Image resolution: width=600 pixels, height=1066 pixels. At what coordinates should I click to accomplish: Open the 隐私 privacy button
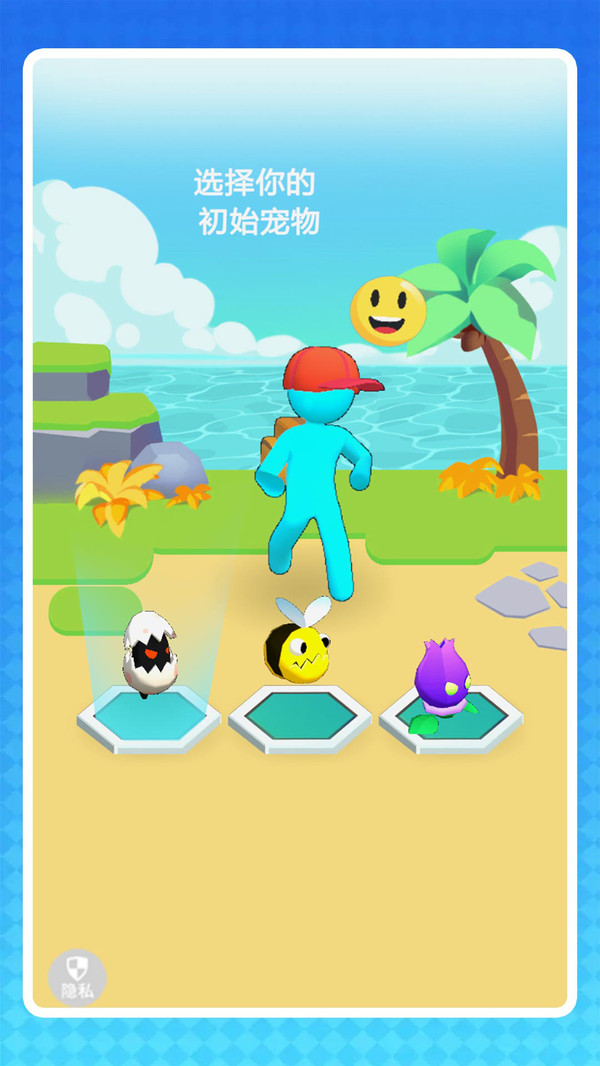click(76, 976)
